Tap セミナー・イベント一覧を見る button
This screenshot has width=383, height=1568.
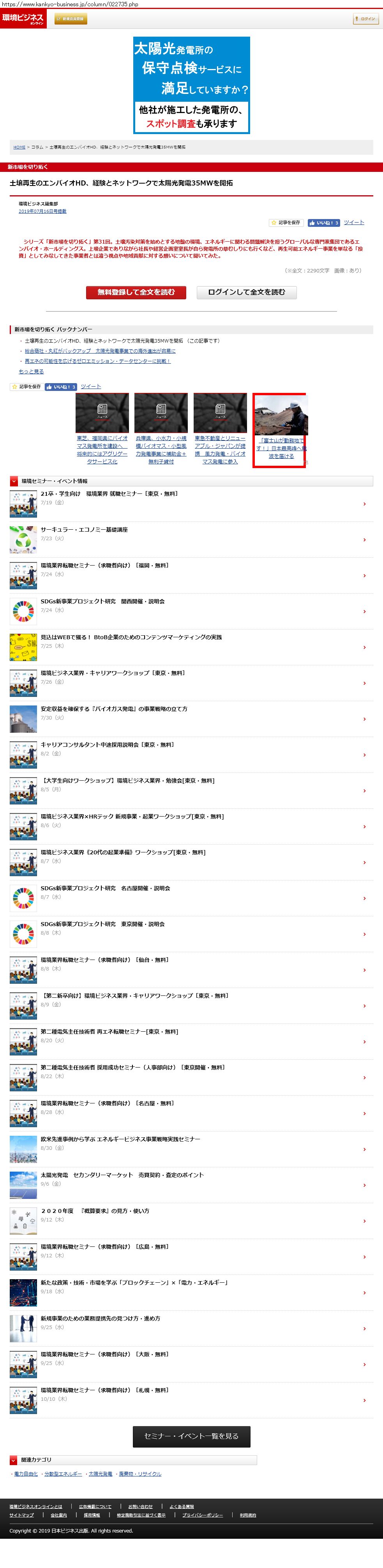coord(191,1436)
